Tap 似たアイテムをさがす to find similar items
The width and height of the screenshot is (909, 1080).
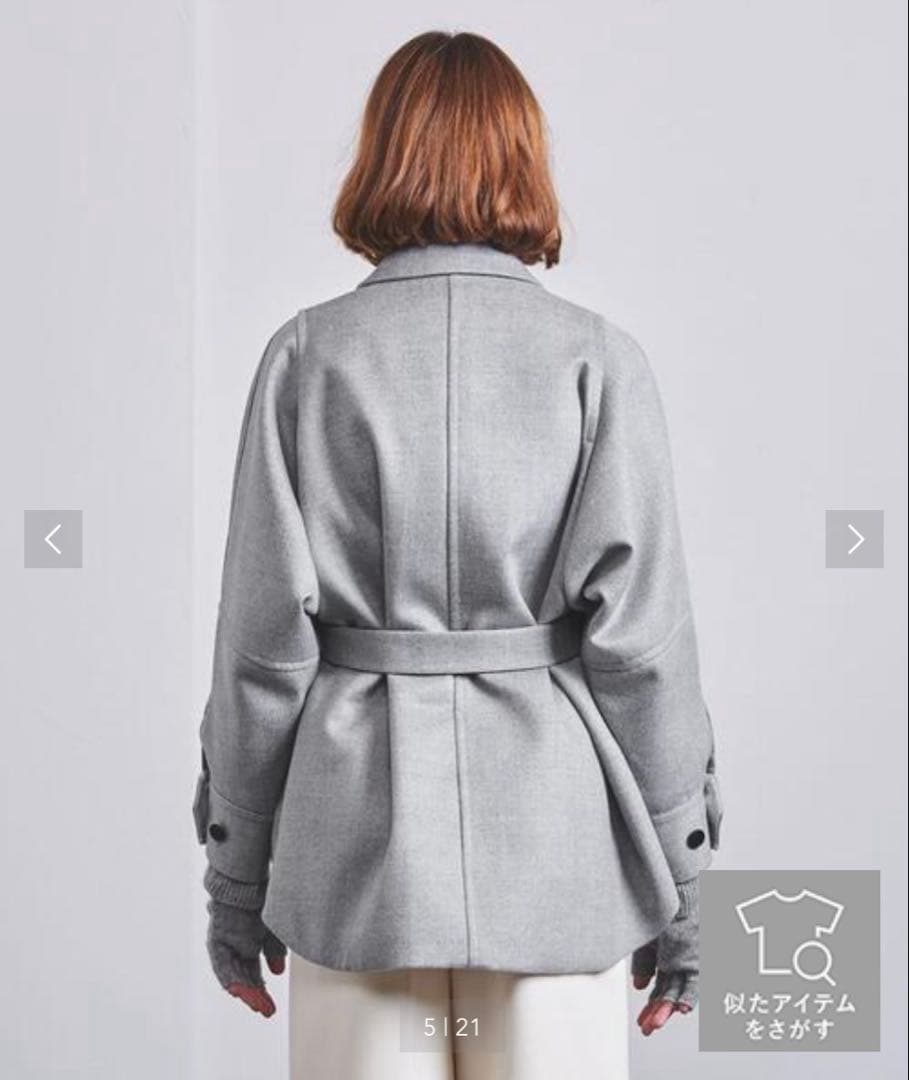pos(789,960)
